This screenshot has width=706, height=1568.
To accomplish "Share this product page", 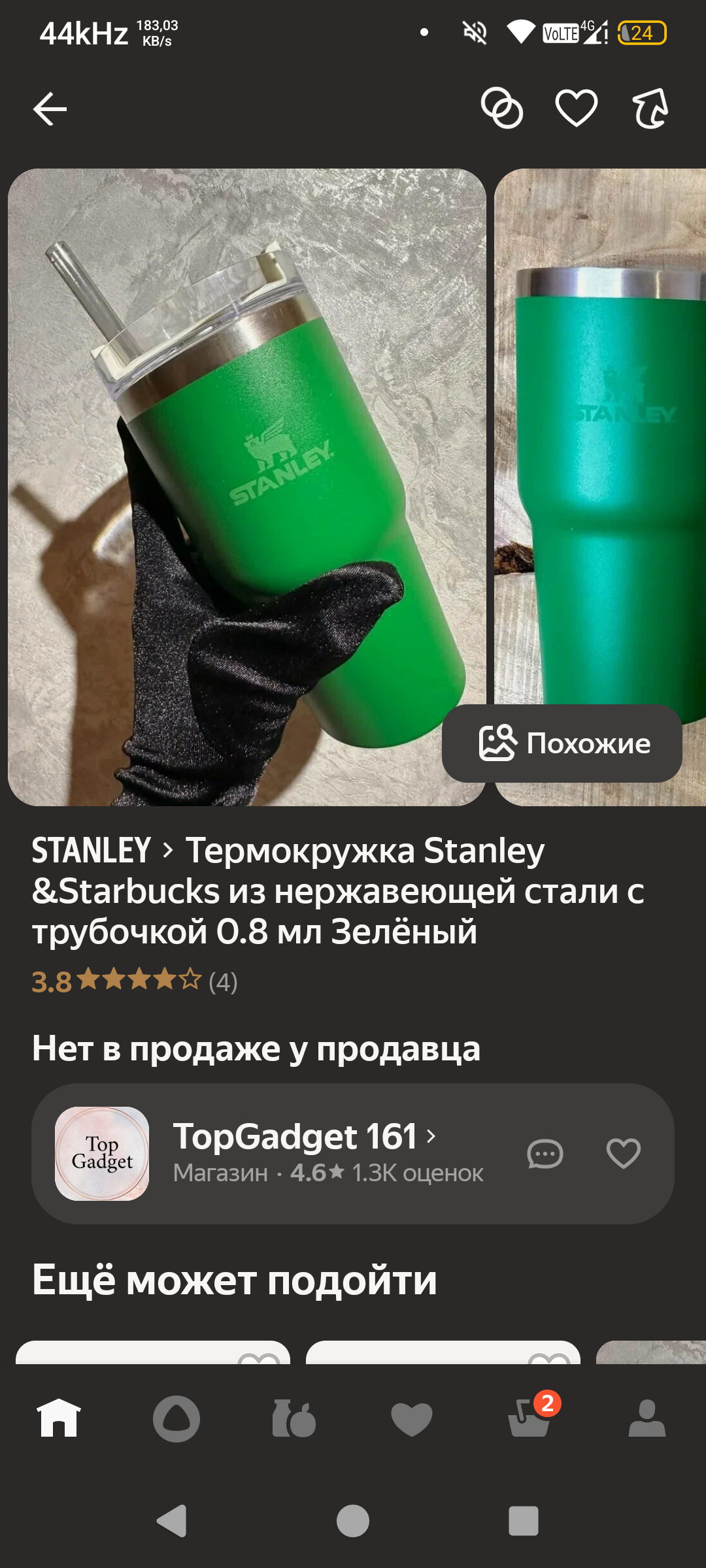I will 650,108.
